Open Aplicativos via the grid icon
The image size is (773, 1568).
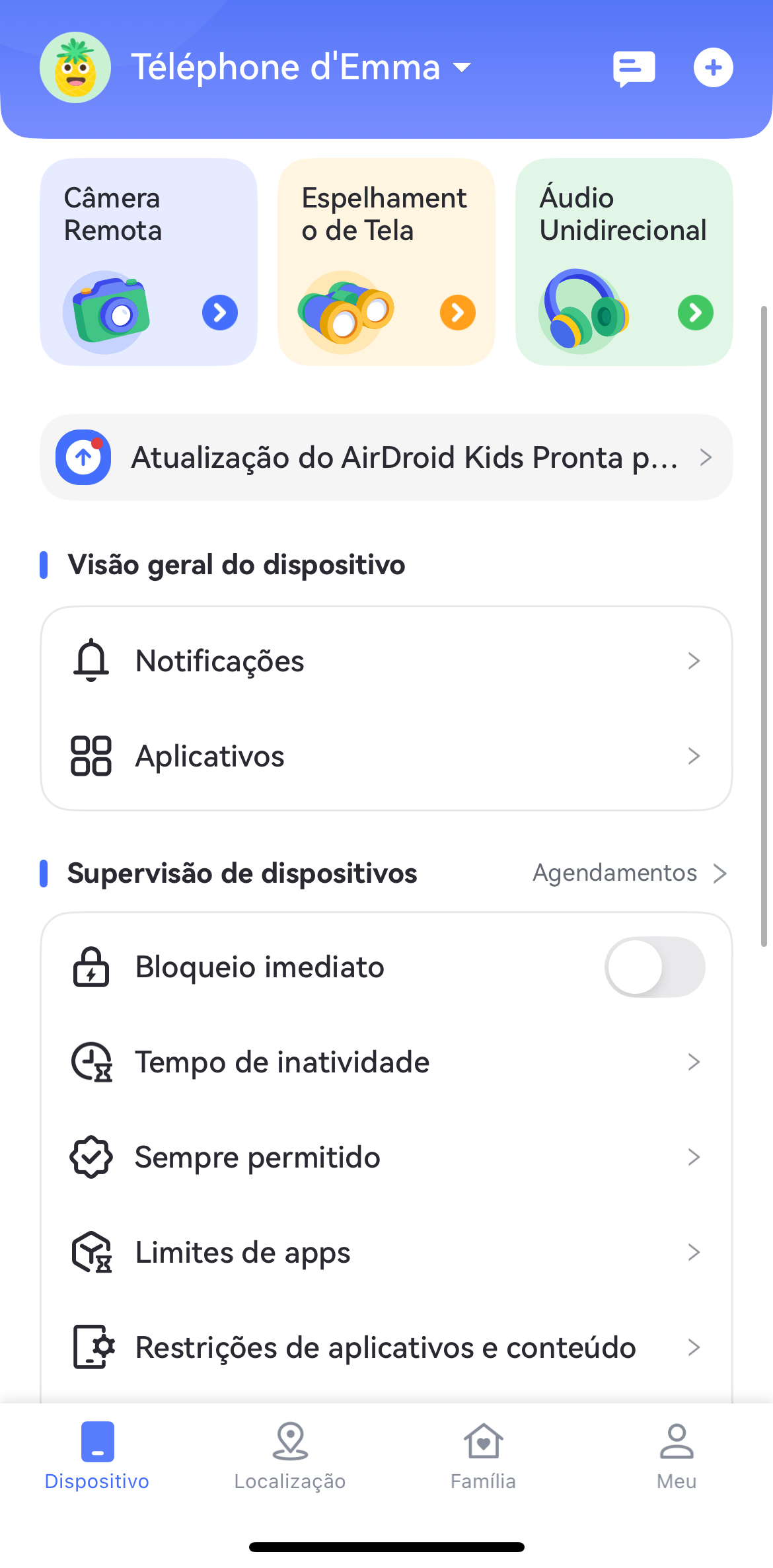(x=91, y=756)
